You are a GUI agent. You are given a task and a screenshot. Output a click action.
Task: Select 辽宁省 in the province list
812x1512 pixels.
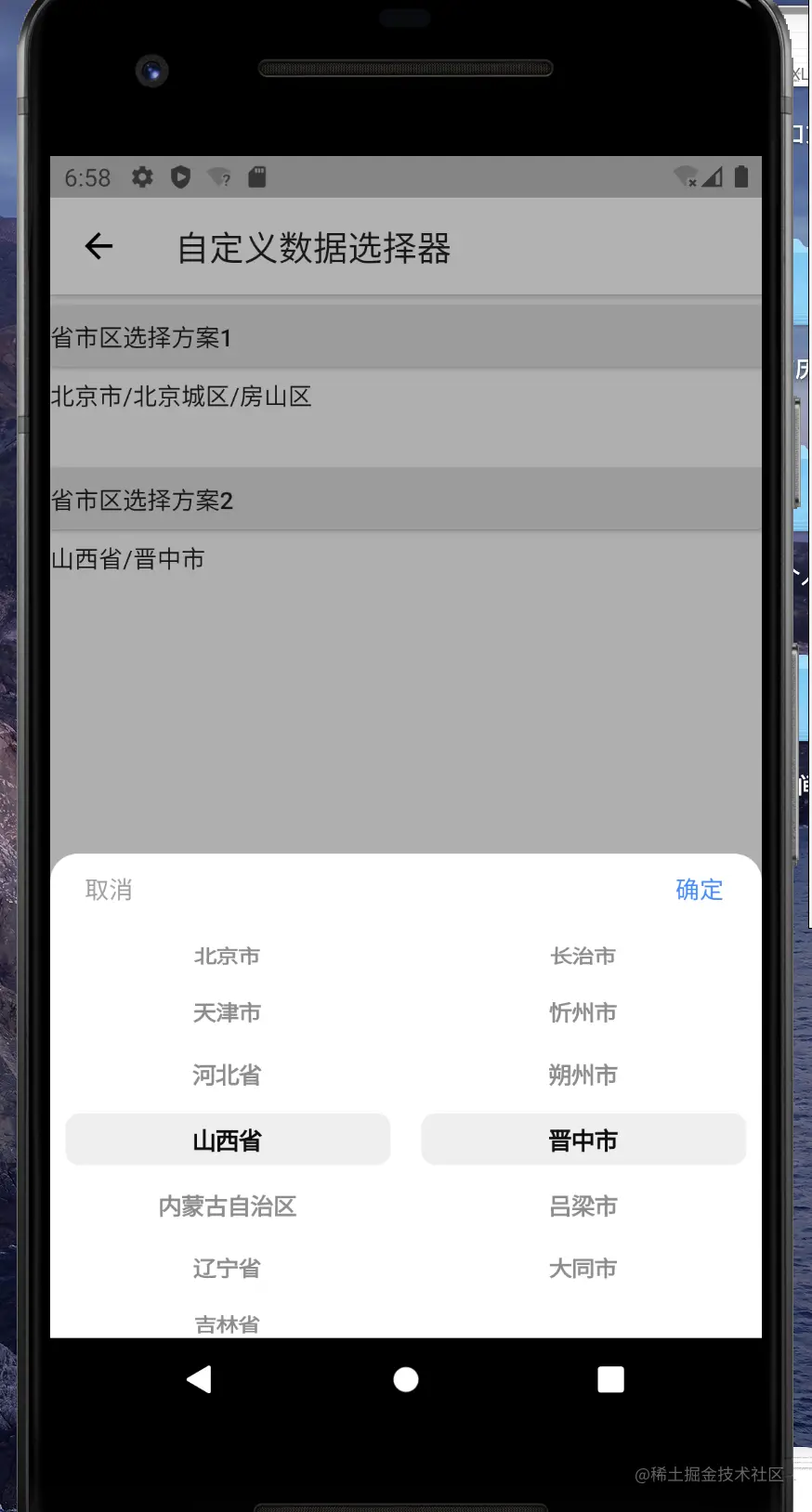pos(227,1268)
